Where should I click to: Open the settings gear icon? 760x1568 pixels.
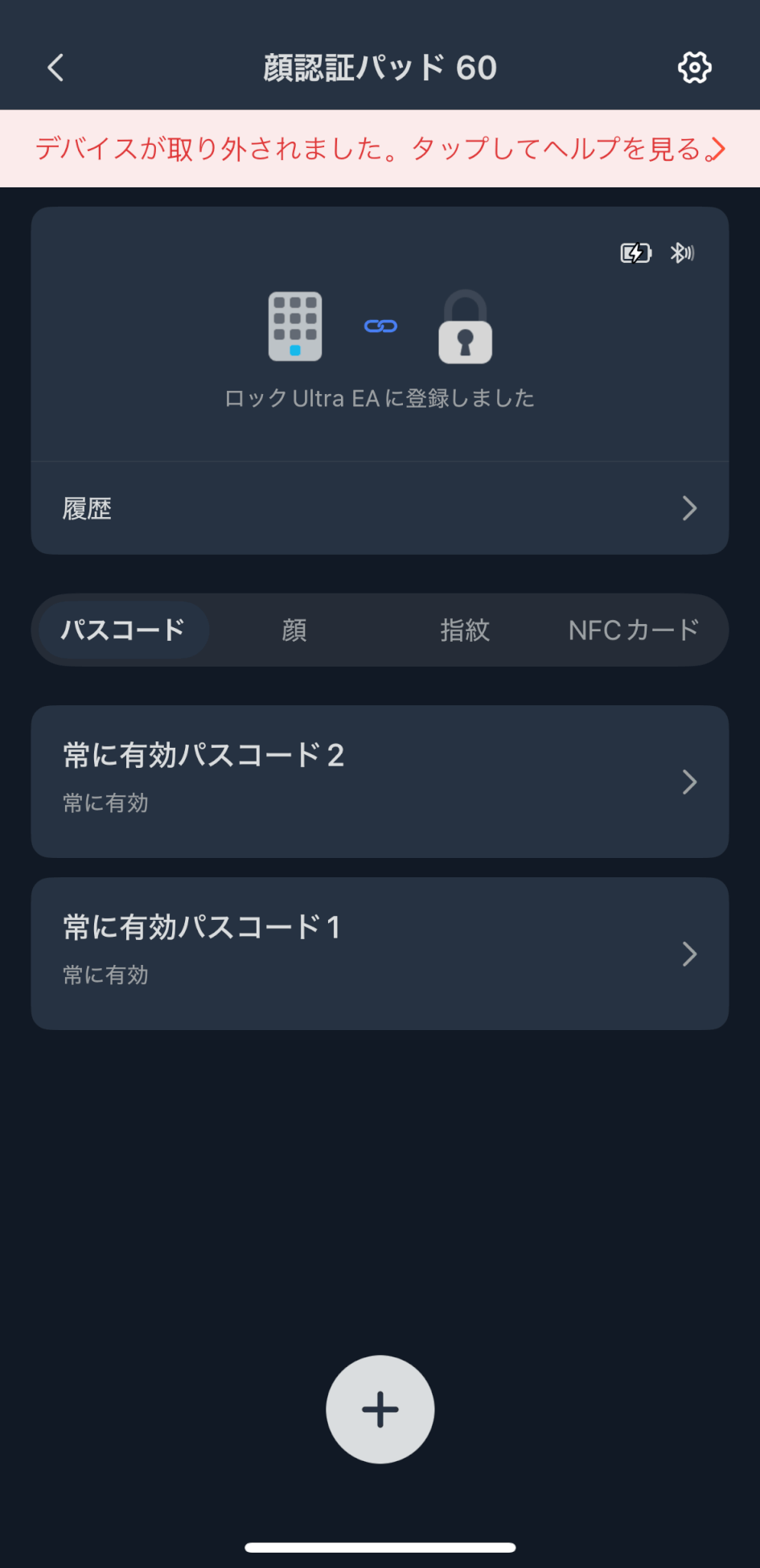pos(694,68)
